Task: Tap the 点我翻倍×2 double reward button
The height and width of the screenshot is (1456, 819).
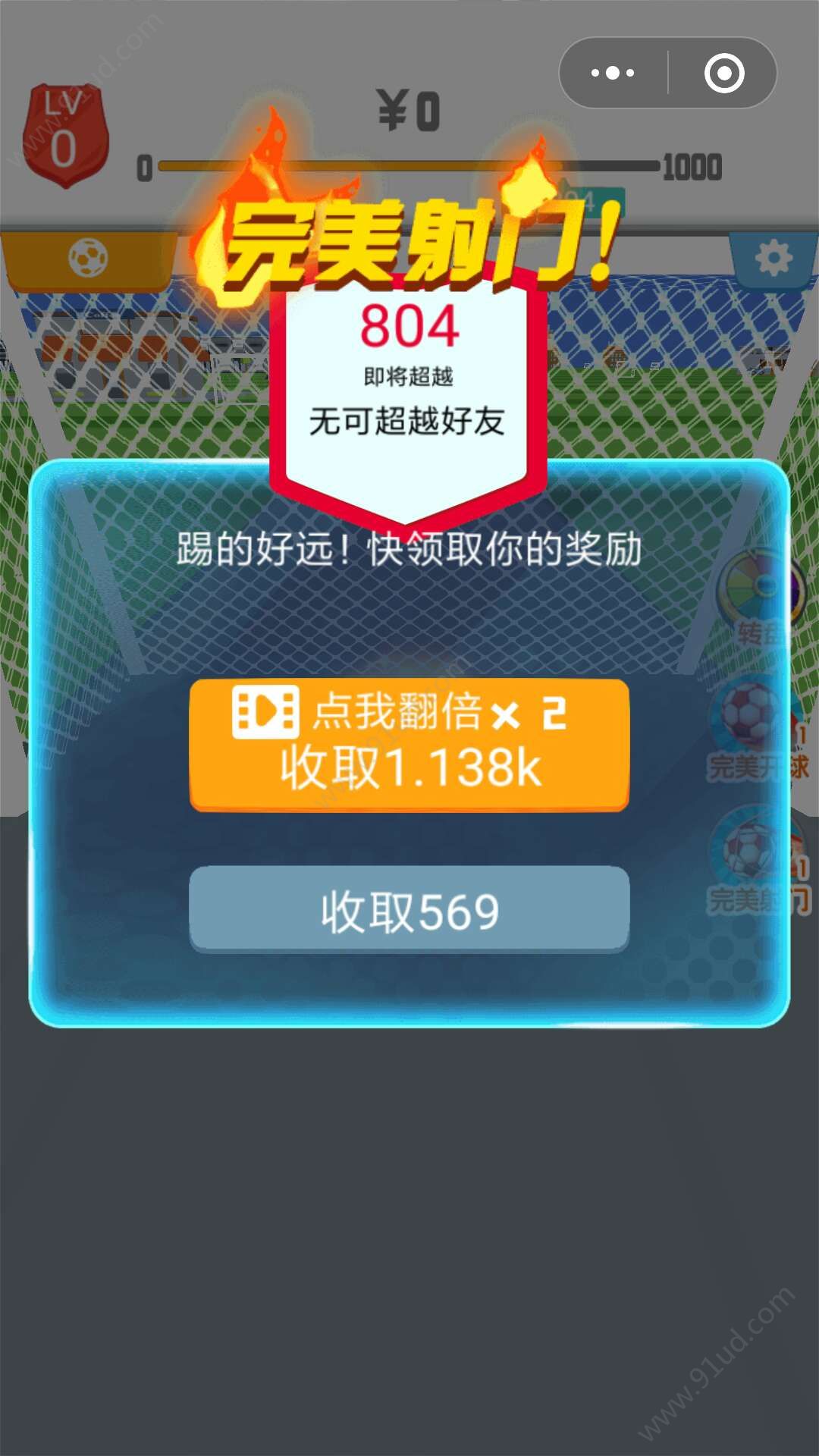Action: tap(409, 744)
